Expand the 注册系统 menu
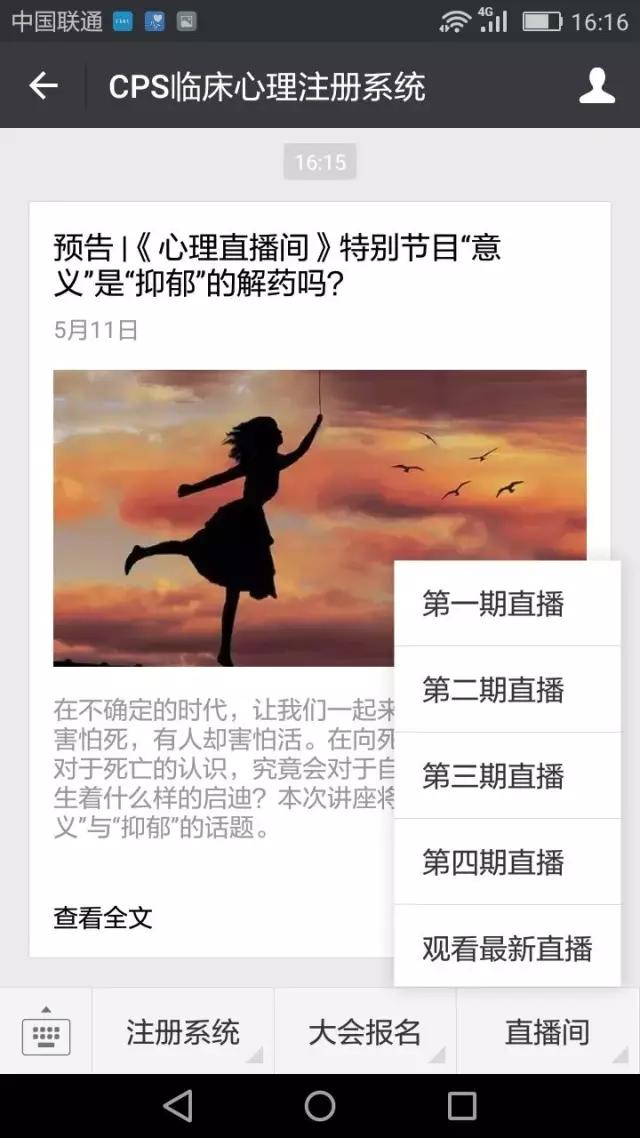This screenshot has height=1138, width=640. click(183, 1032)
